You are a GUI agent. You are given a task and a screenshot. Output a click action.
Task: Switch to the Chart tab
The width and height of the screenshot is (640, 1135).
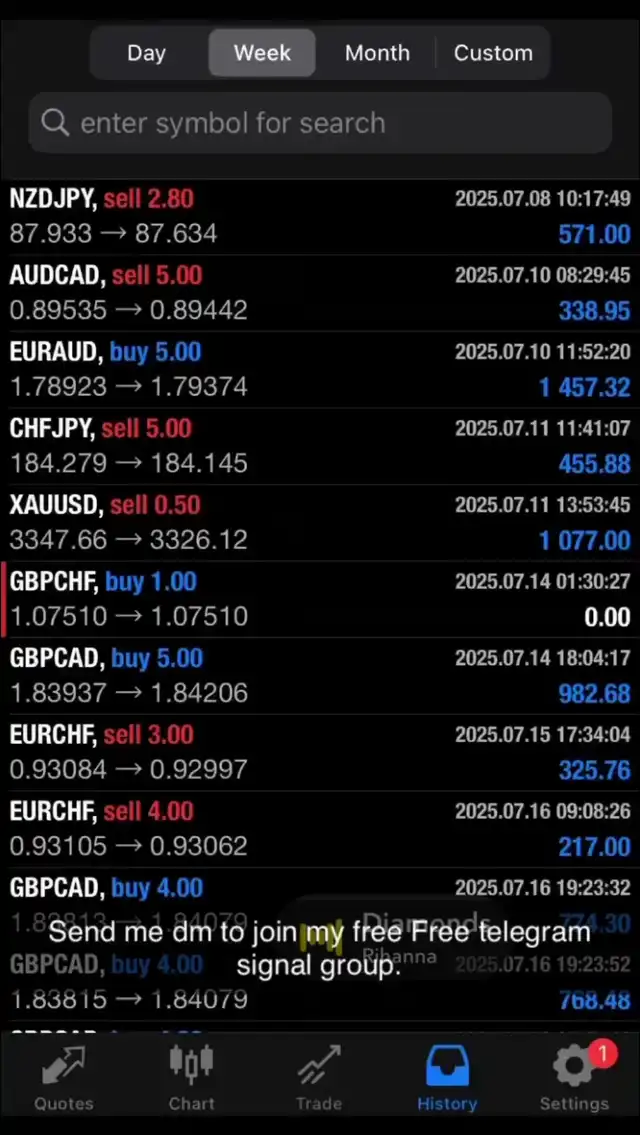coord(191,1078)
